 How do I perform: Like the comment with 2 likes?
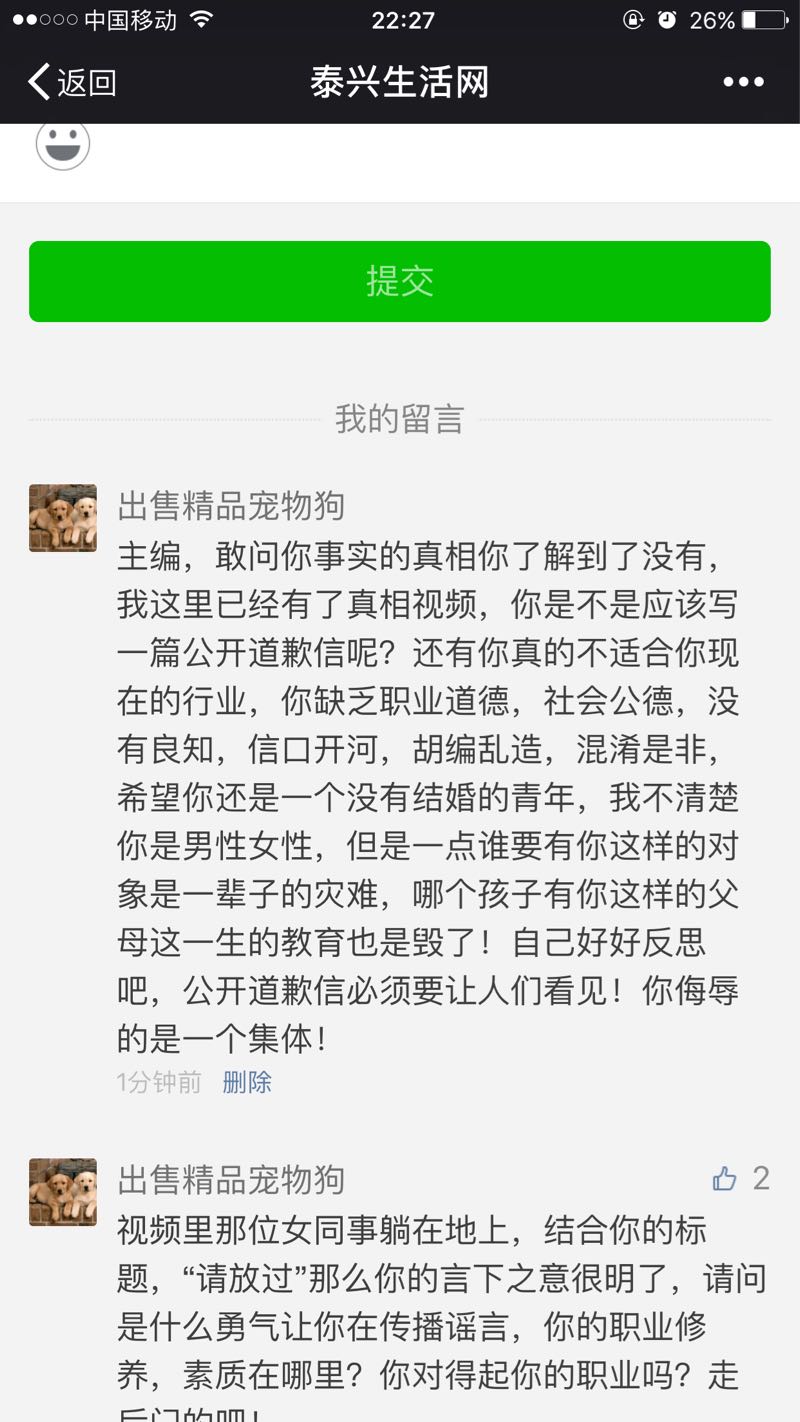(x=725, y=1178)
